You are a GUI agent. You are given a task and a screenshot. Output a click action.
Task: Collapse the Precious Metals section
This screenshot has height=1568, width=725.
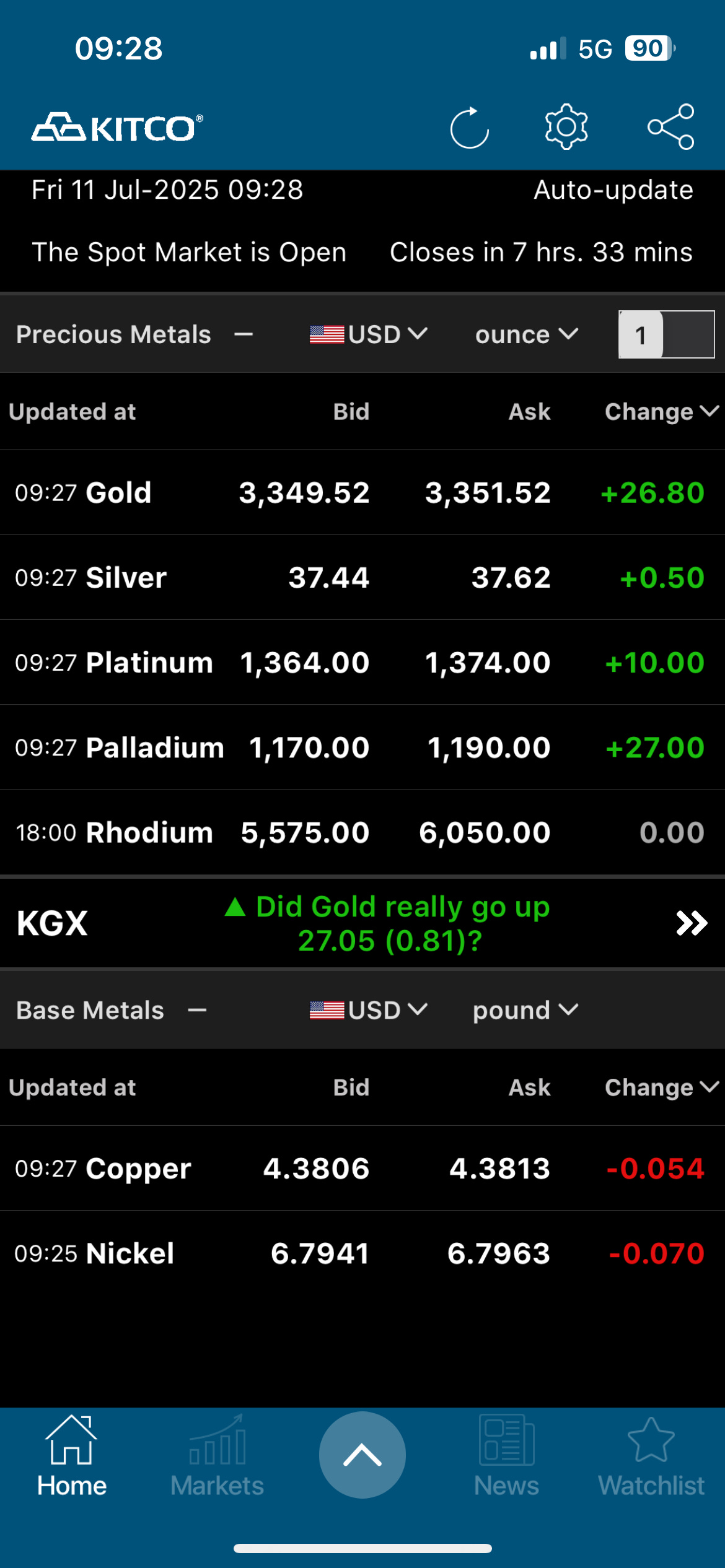click(x=244, y=335)
